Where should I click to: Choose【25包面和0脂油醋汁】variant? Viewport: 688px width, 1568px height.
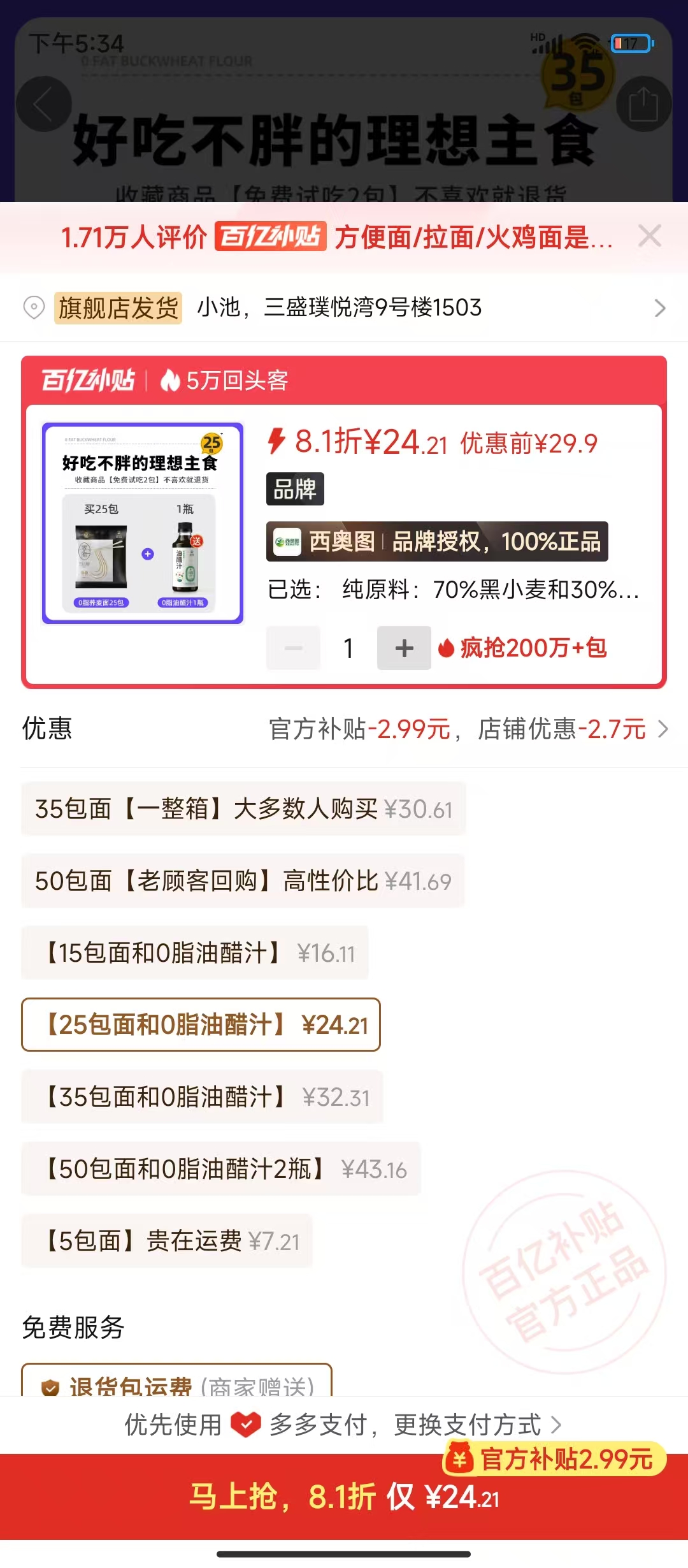coord(201,1025)
